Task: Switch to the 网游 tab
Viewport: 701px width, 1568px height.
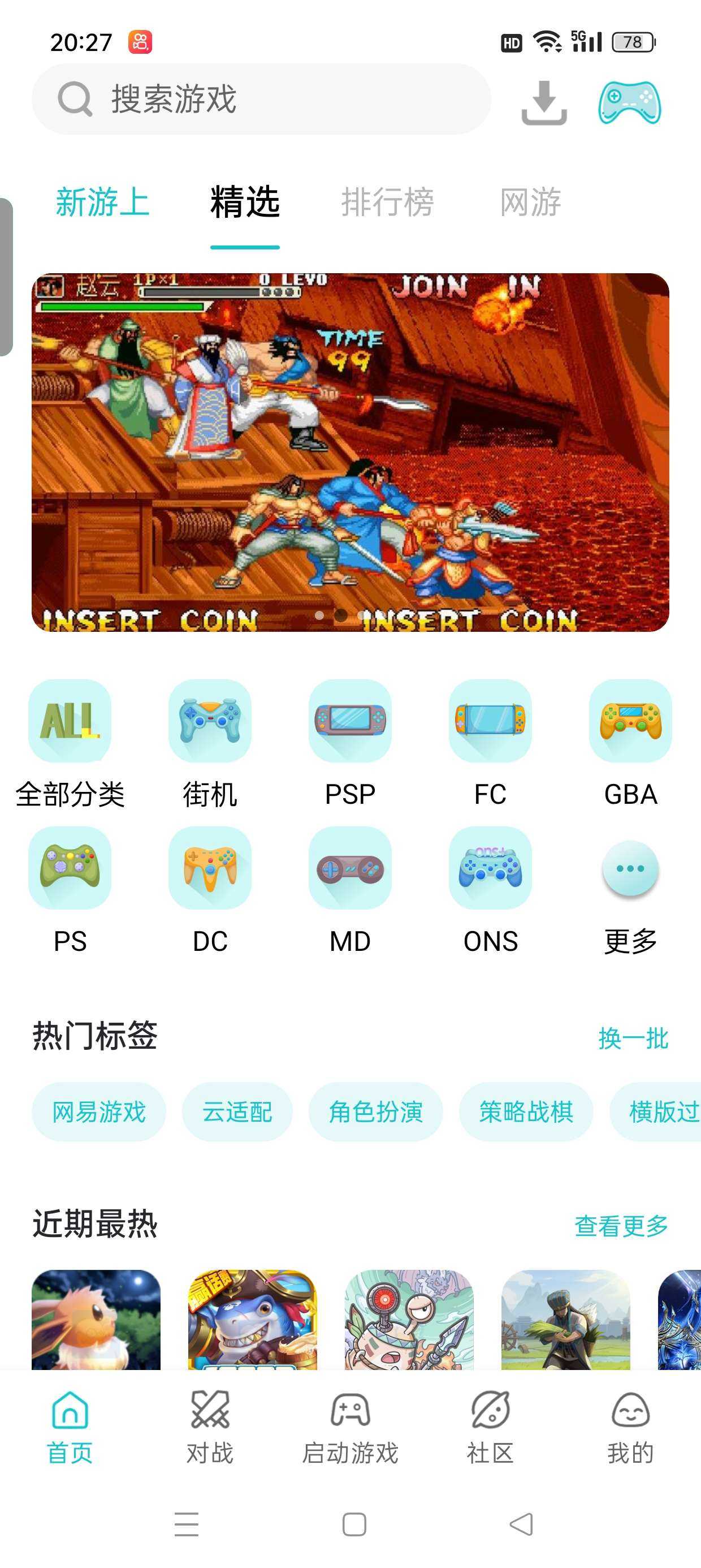Action: click(x=531, y=203)
